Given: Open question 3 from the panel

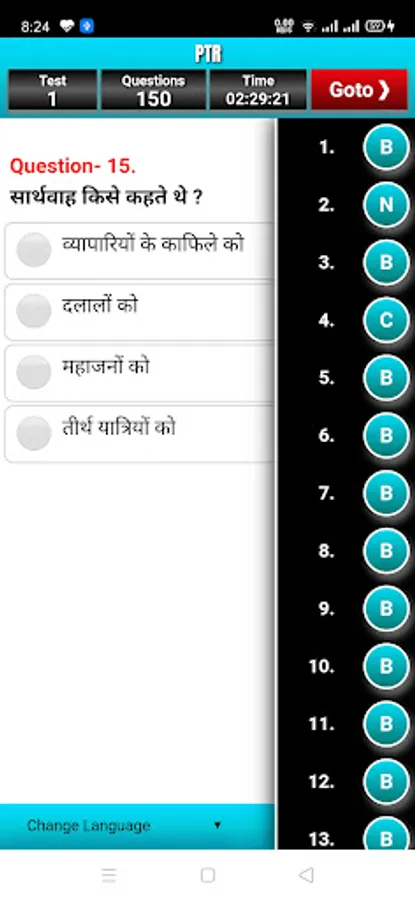Looking at the screenshot, I should pos(386,262).
